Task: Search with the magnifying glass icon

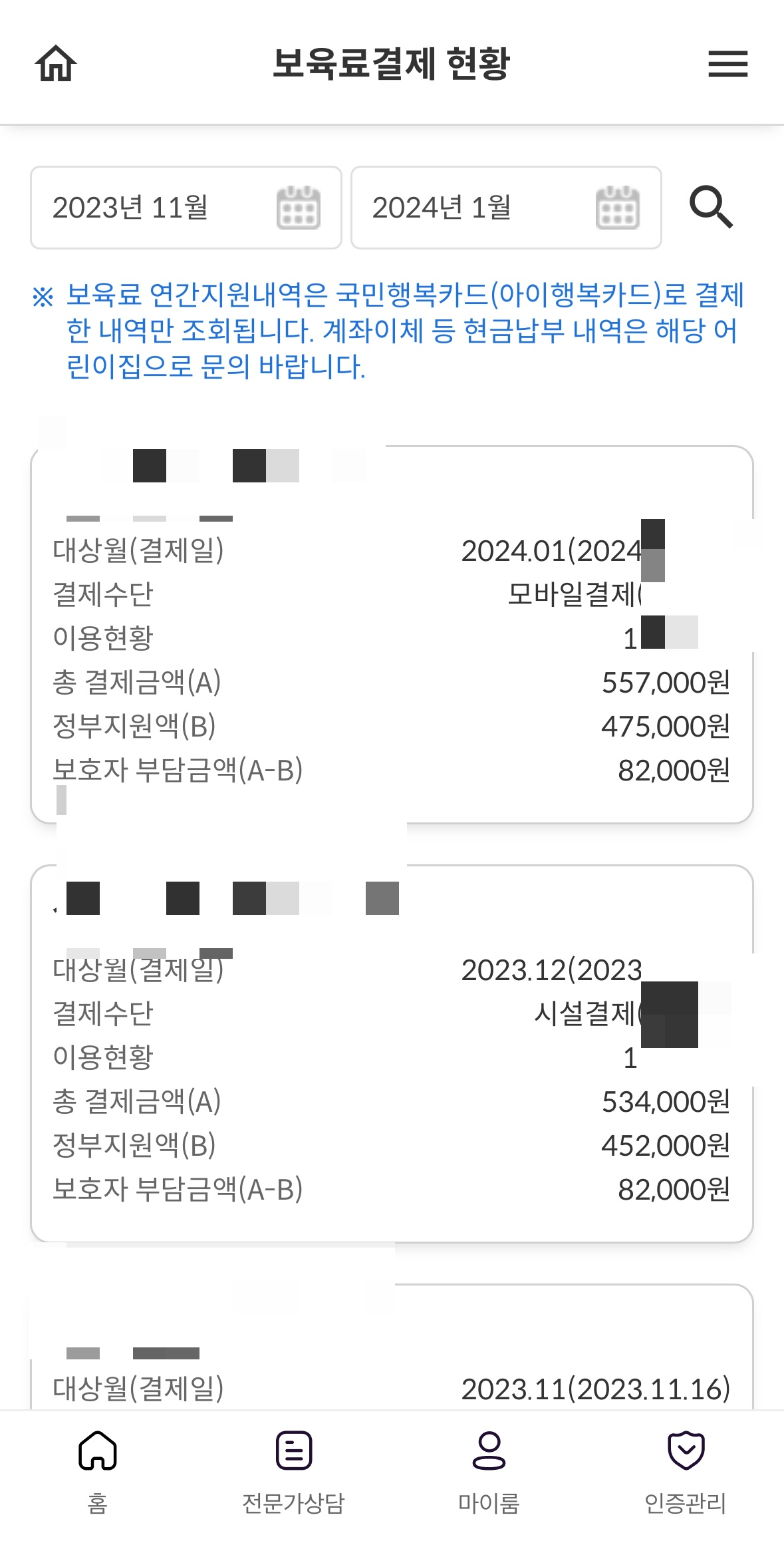Action: 711,208
